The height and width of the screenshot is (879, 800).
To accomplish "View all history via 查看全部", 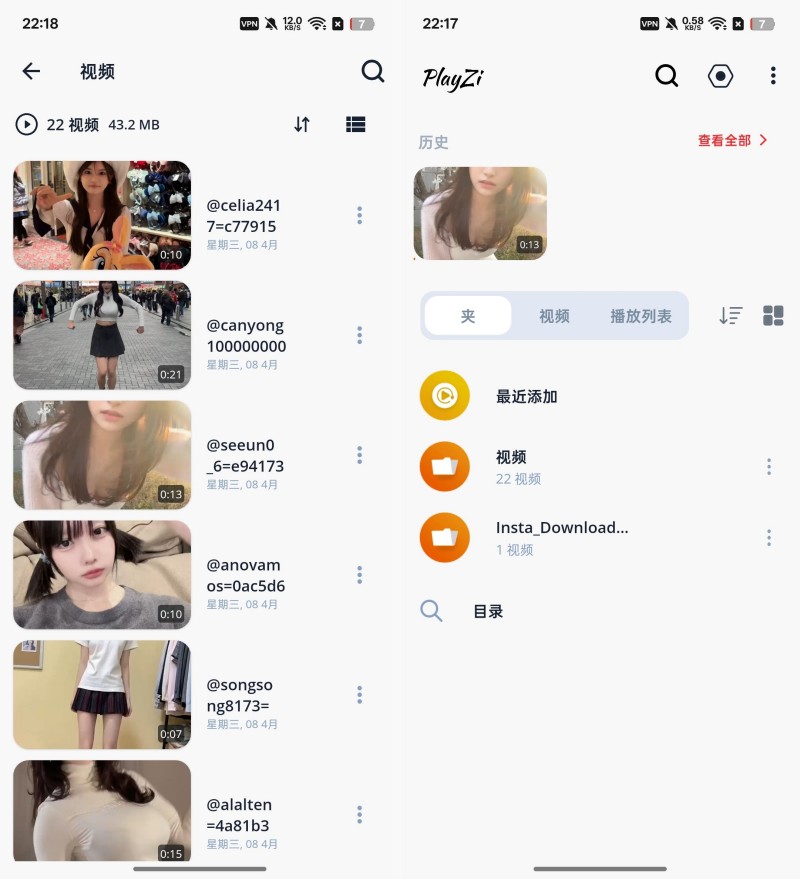I will pos(732,141).
